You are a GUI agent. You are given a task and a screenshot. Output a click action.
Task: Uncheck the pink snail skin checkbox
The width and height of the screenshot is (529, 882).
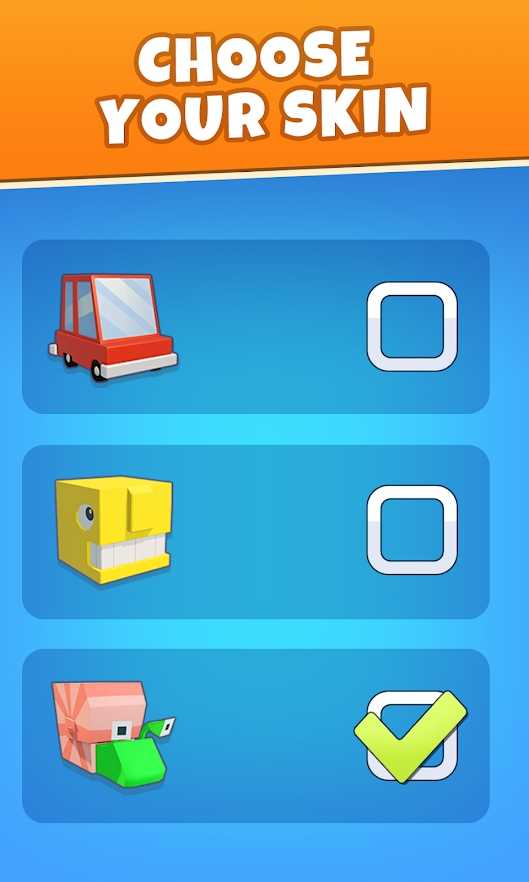[412, 736]
